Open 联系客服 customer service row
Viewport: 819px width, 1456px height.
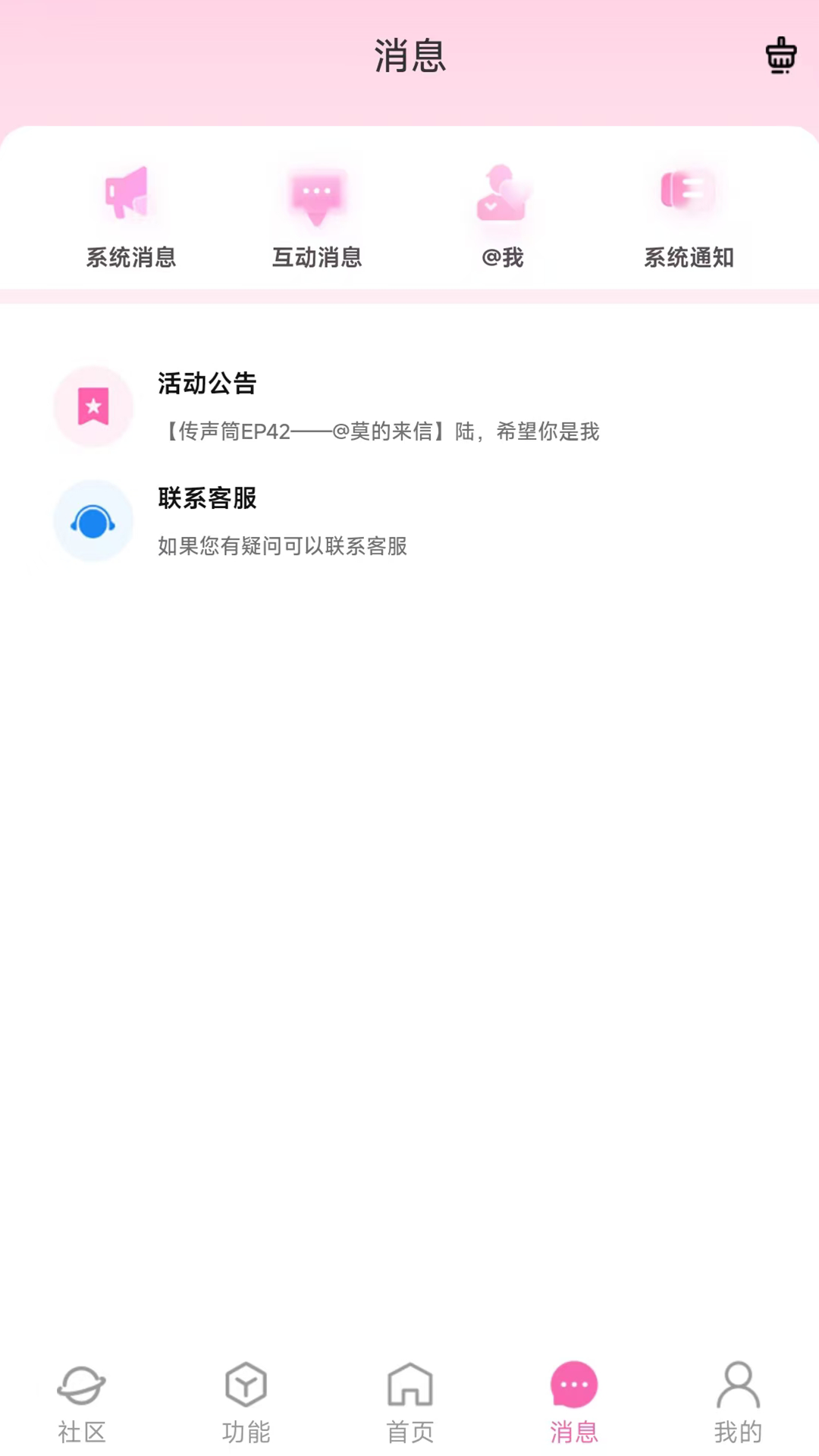(x=409, y=522)
